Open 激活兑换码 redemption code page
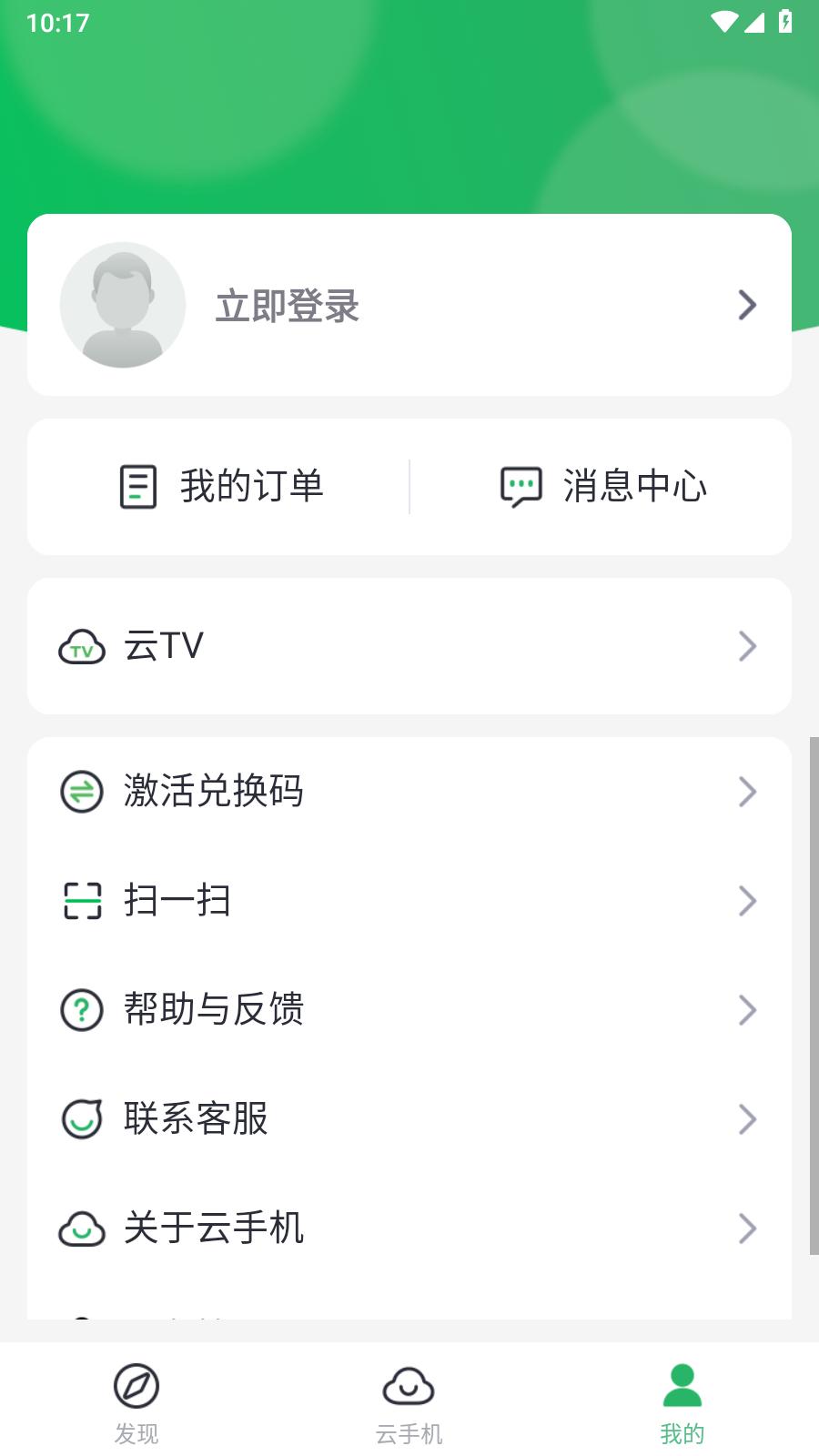Viewport: 819px width, 1456px height. coord(409,792)
